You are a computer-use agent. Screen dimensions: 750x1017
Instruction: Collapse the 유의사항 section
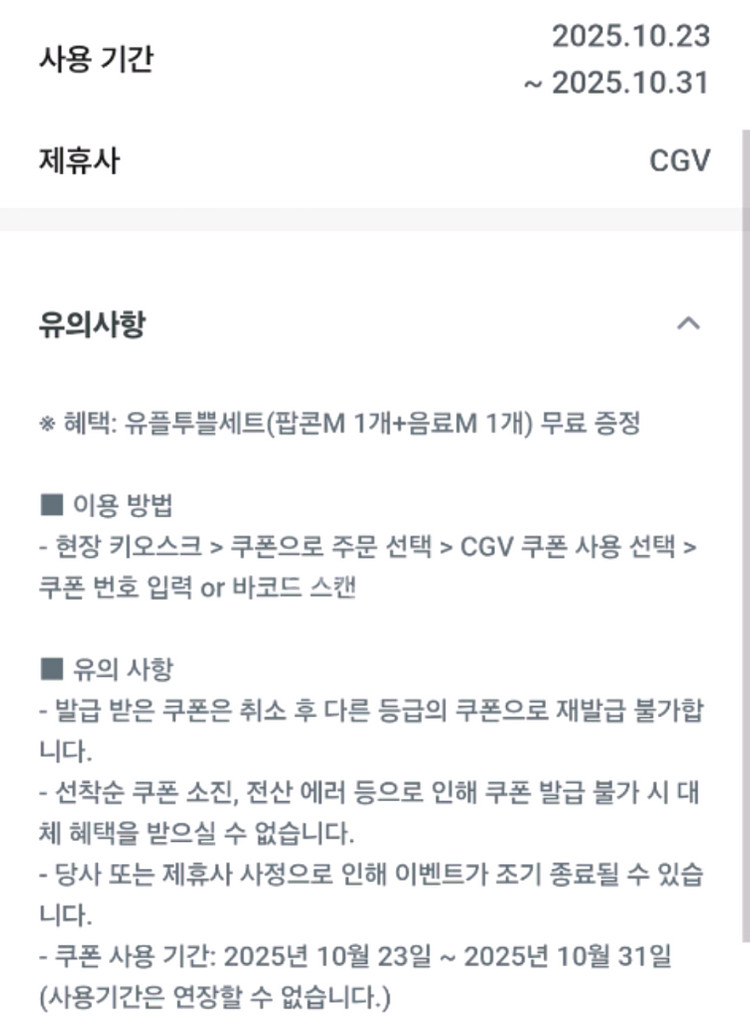(x=688, y=324)
